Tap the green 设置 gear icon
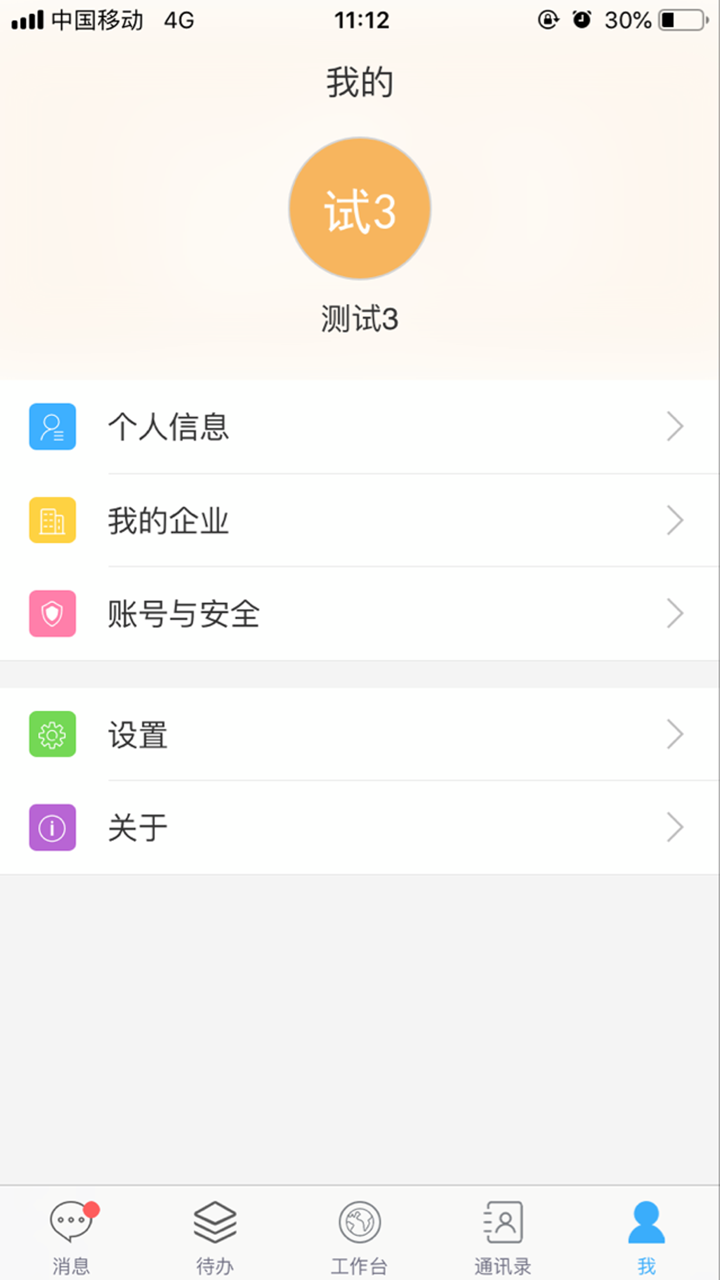The height and width of the screenshot is (1280, 720). (x=52, y=733)
